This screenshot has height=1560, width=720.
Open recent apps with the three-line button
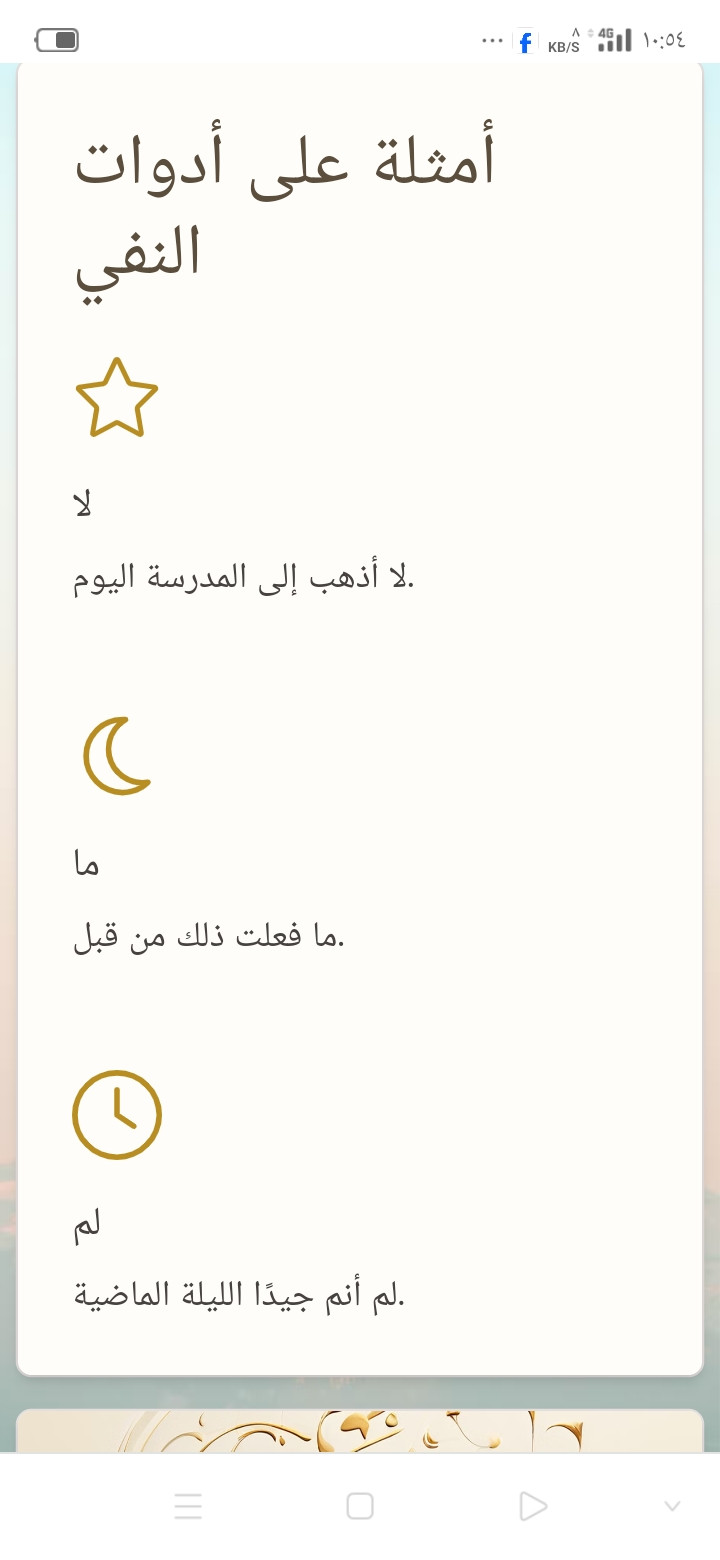pos(188,1506)
